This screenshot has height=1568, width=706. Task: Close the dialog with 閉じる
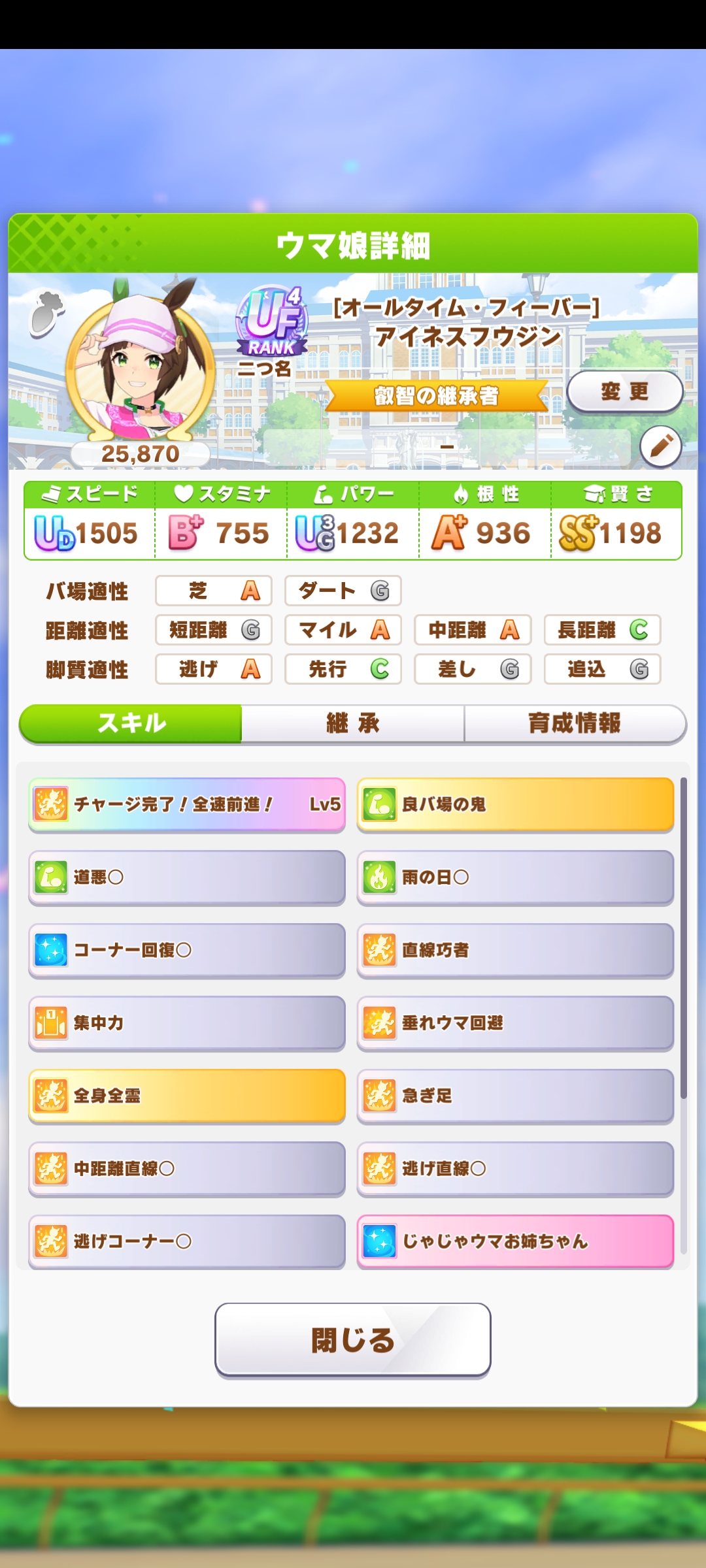click(353, 1340)
